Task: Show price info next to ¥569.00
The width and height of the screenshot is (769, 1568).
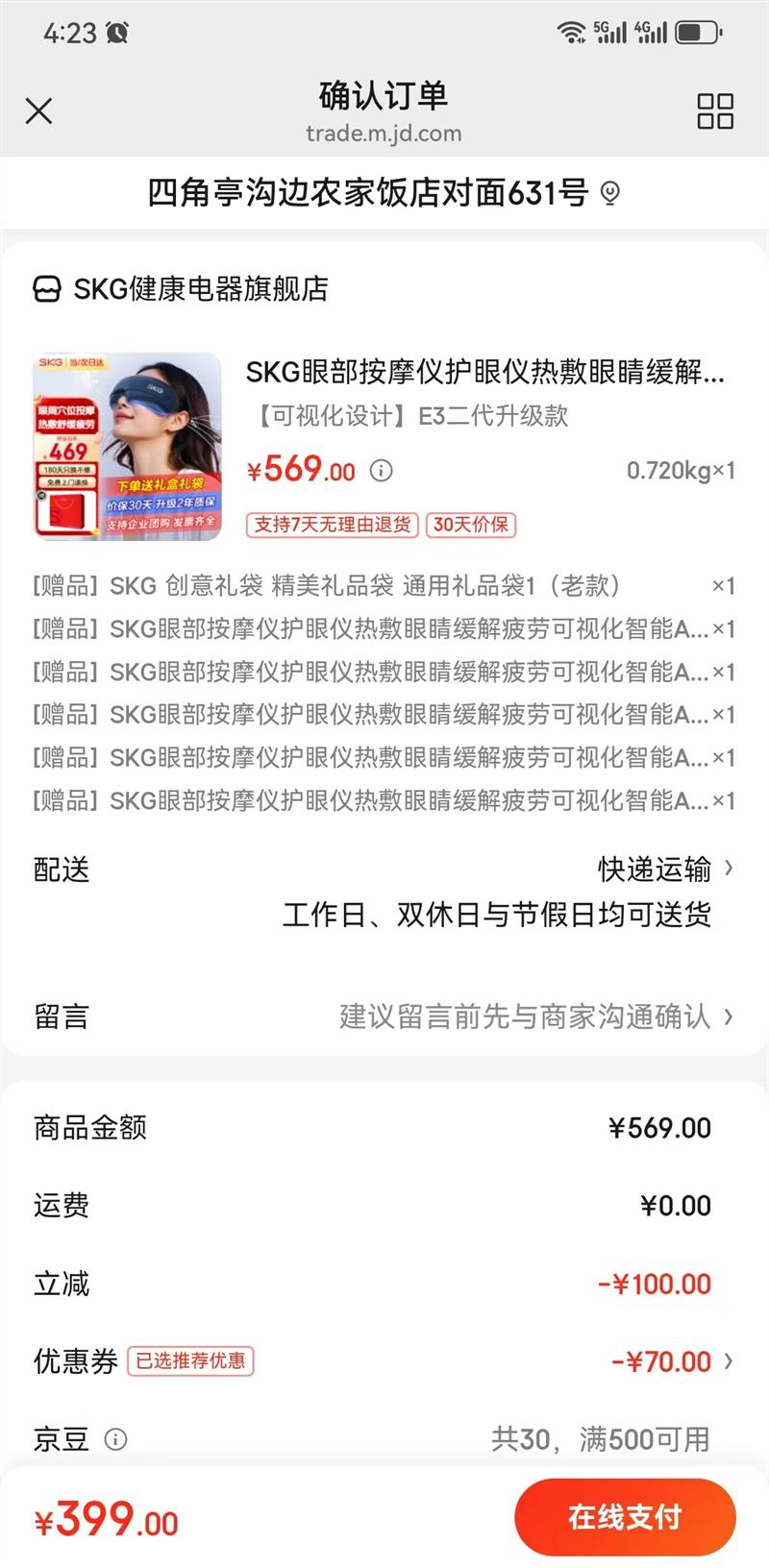Action: 382,471
